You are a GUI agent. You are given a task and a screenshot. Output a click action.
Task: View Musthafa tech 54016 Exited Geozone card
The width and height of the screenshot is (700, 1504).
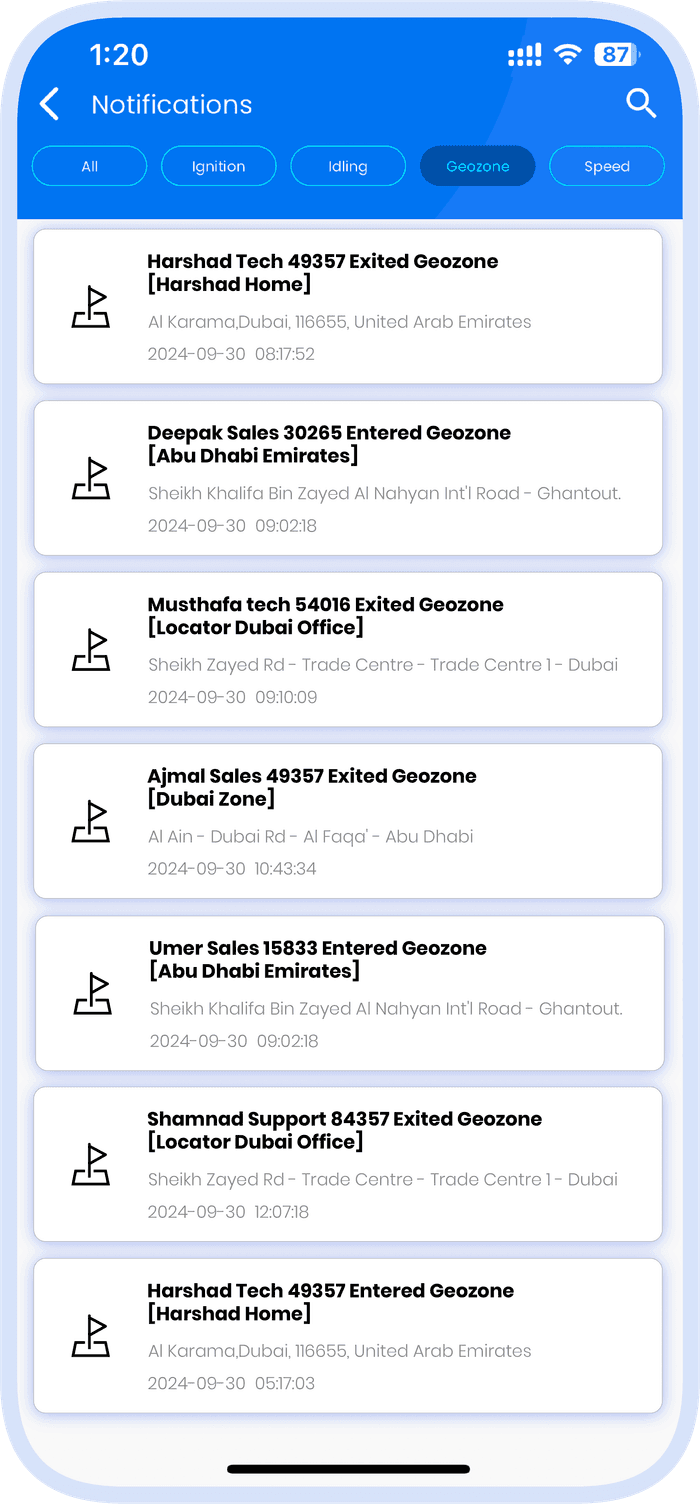tap(348, 649)
